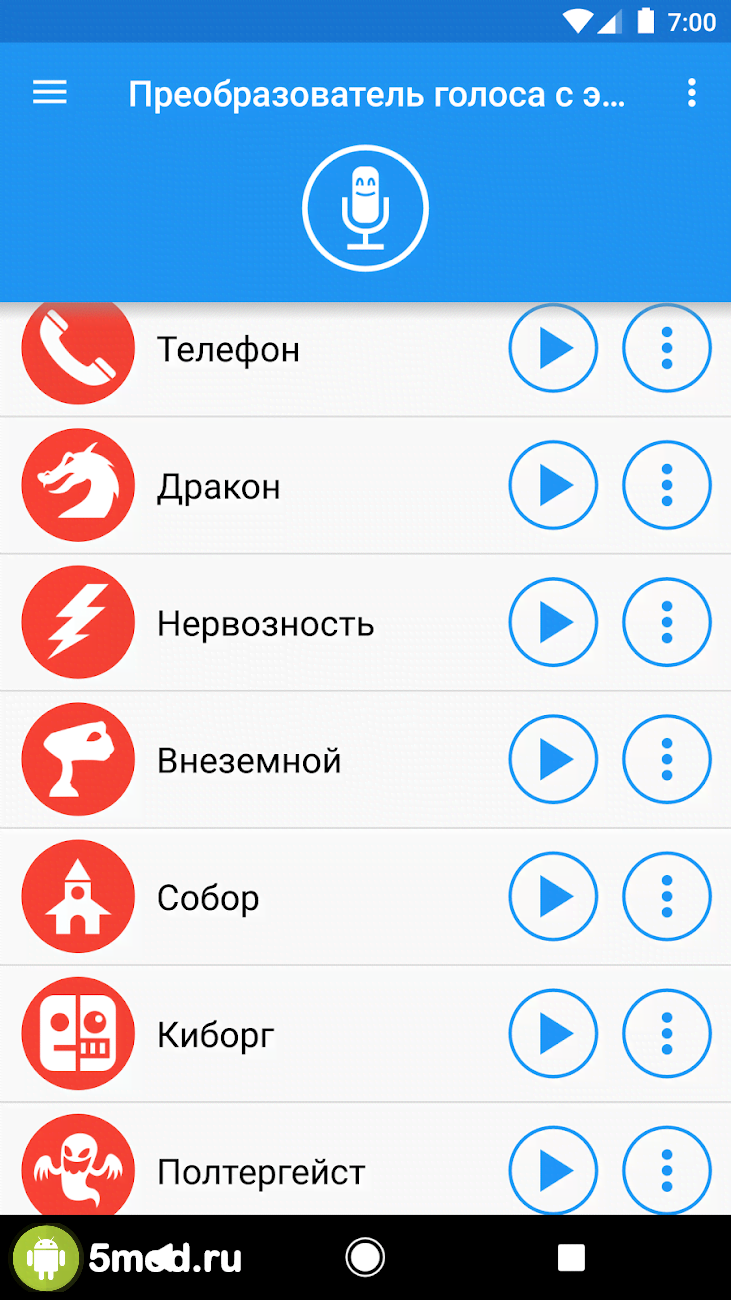Open more options for Телефон
This screenshot has width=731, height=1300.
click(x=667, y=349)
